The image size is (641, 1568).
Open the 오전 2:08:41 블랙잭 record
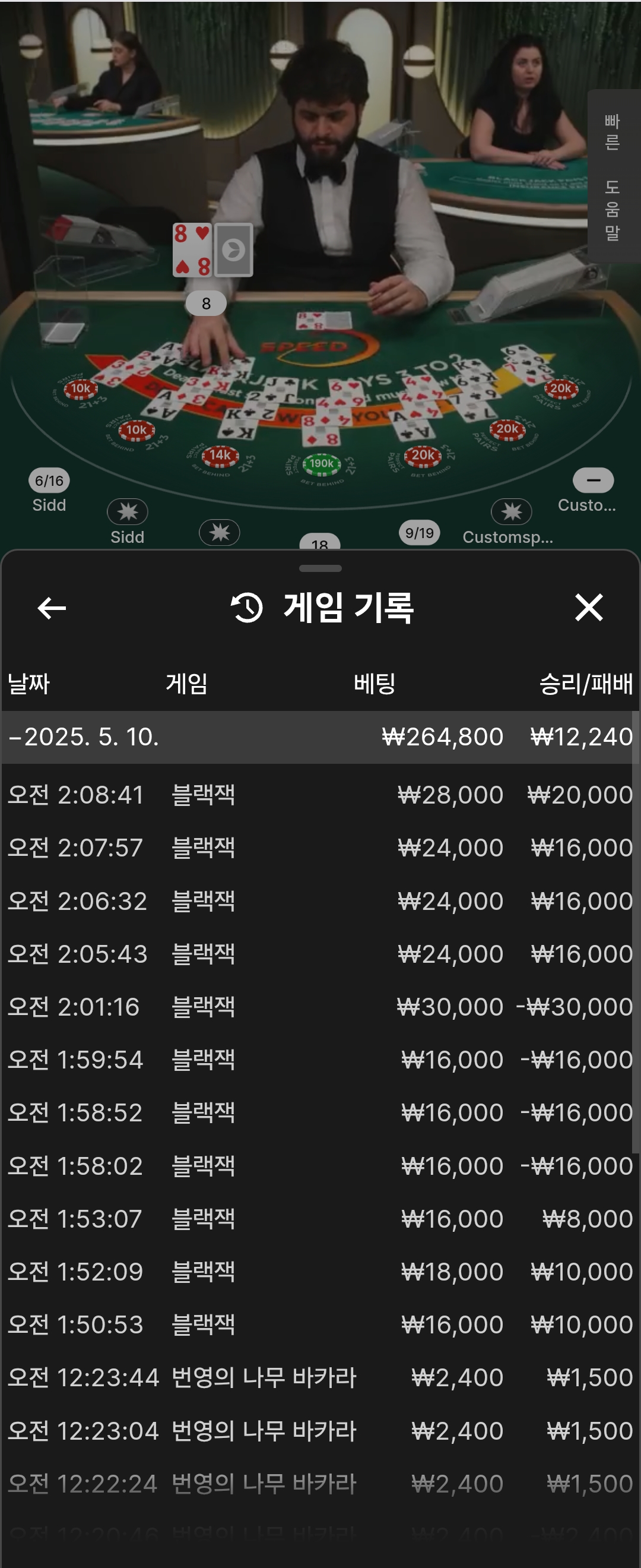pos(320,795)
